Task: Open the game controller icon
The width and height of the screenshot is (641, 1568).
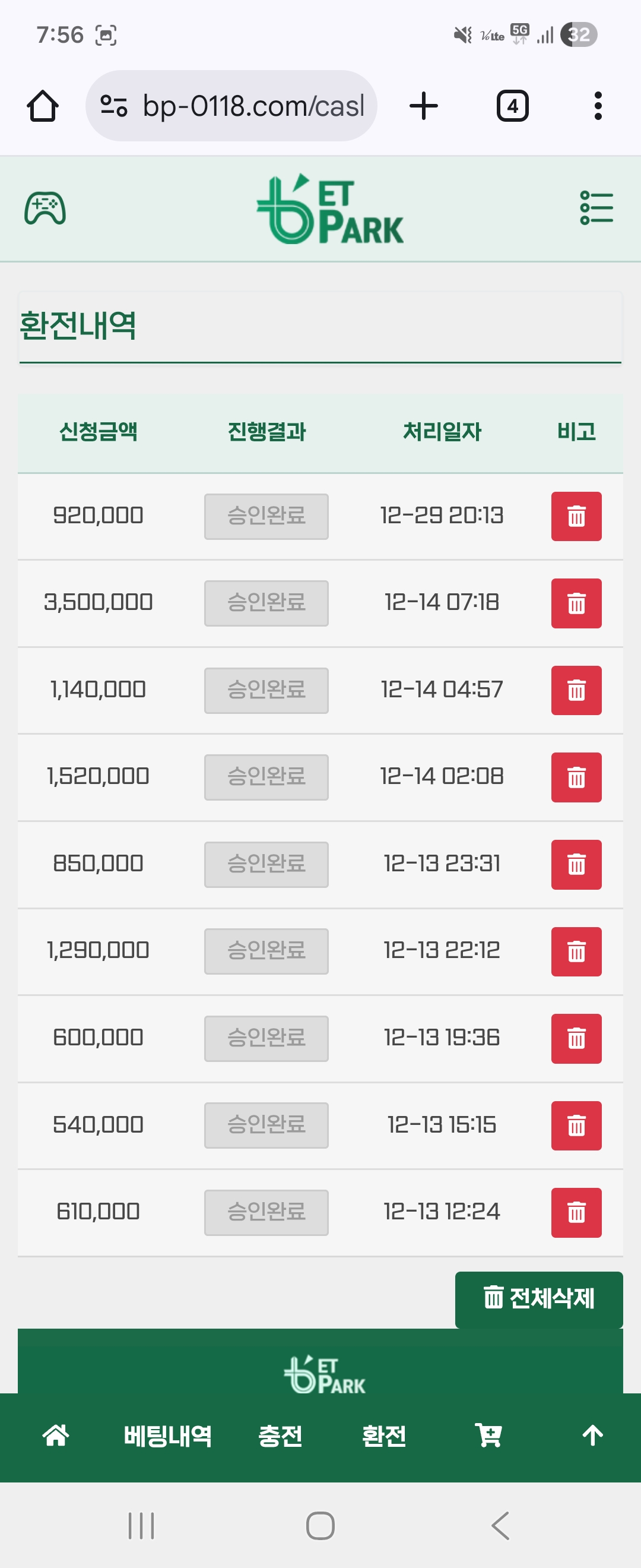Action: tap(45, 209)
